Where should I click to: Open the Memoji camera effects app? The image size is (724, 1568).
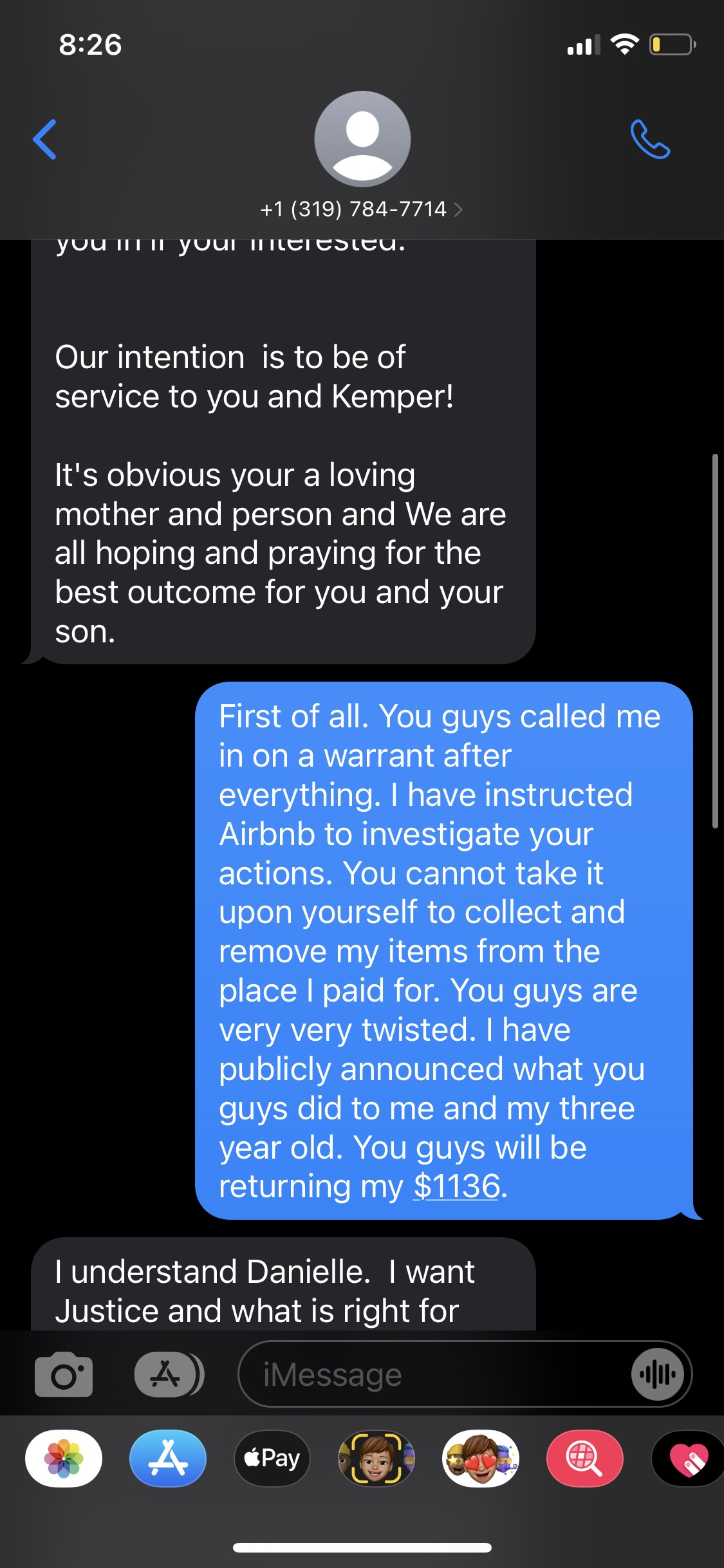click(x=376, y=1459)
